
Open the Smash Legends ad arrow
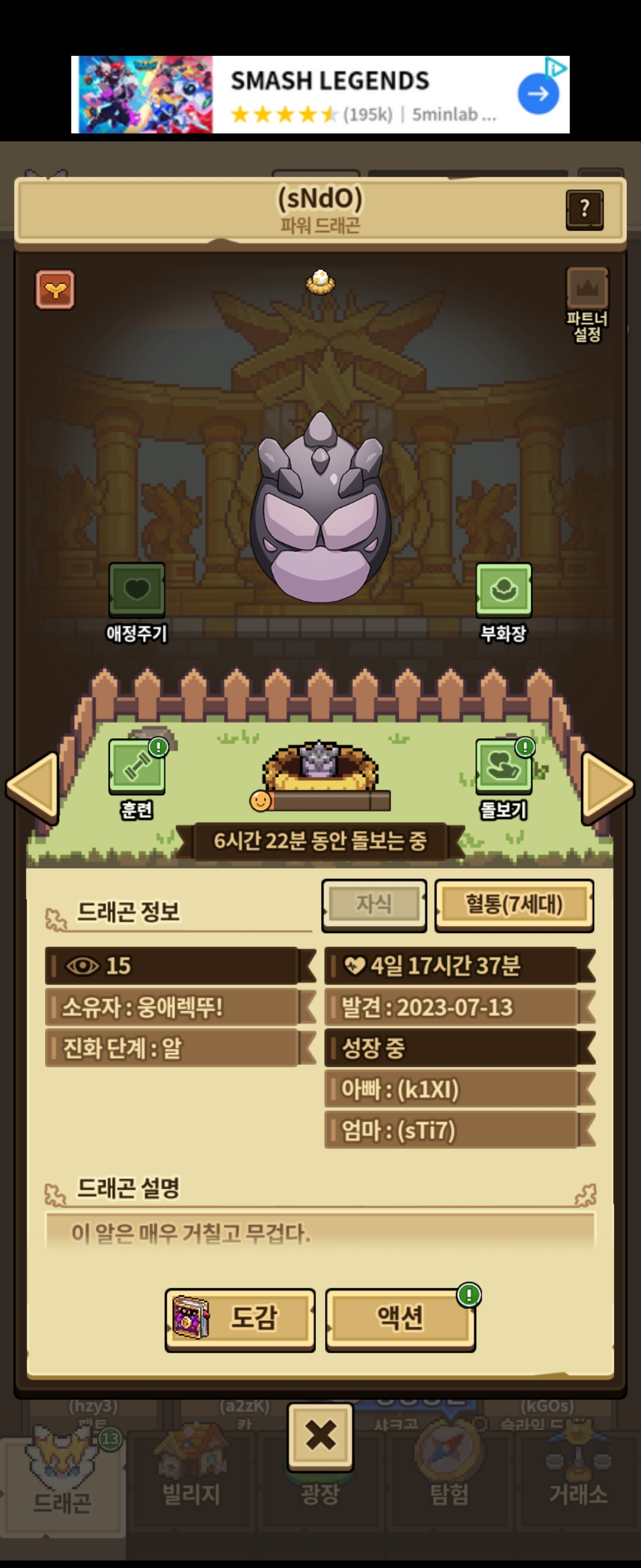[538, 94]
